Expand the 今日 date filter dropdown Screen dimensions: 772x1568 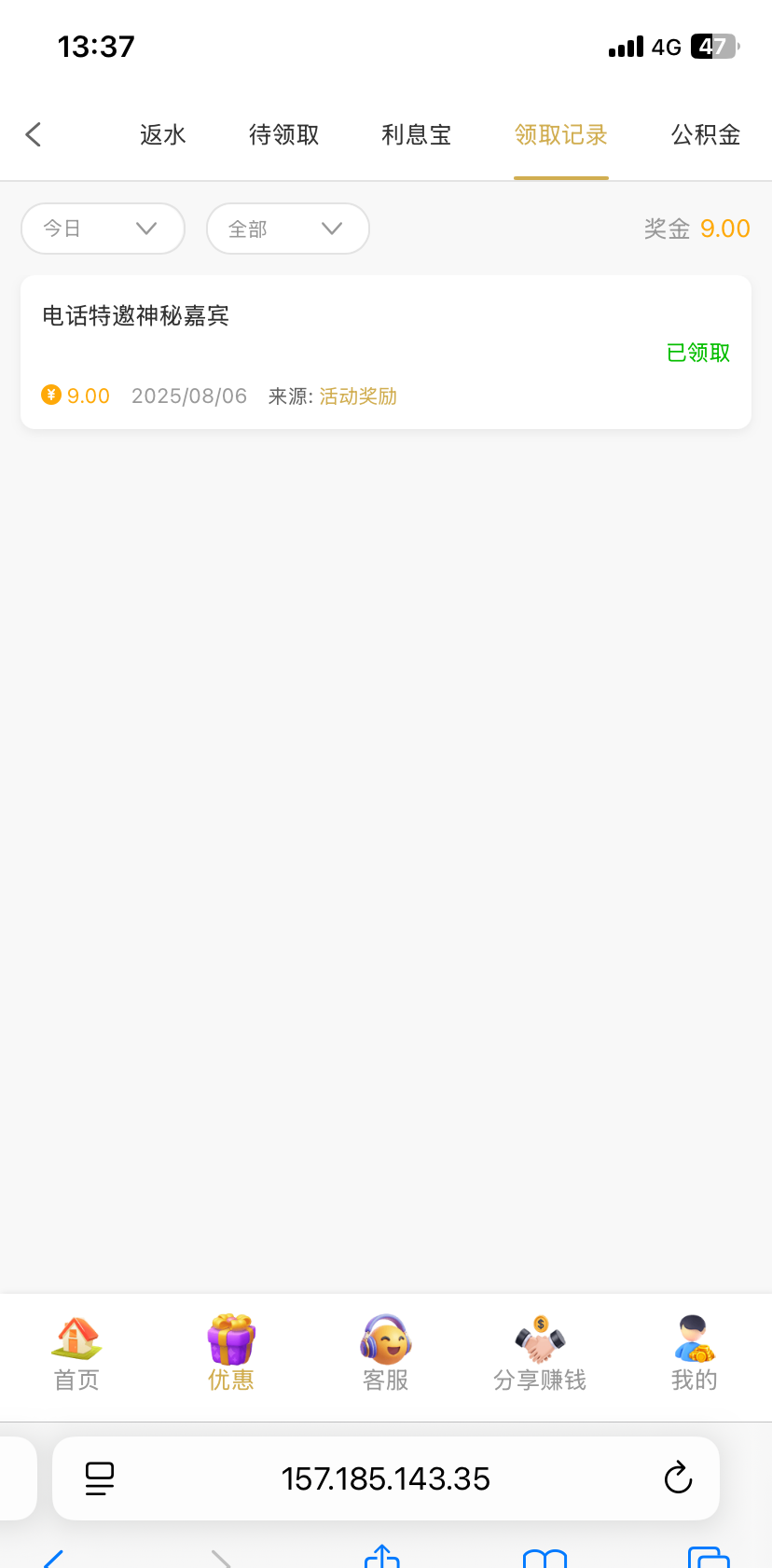pos(103,229)
